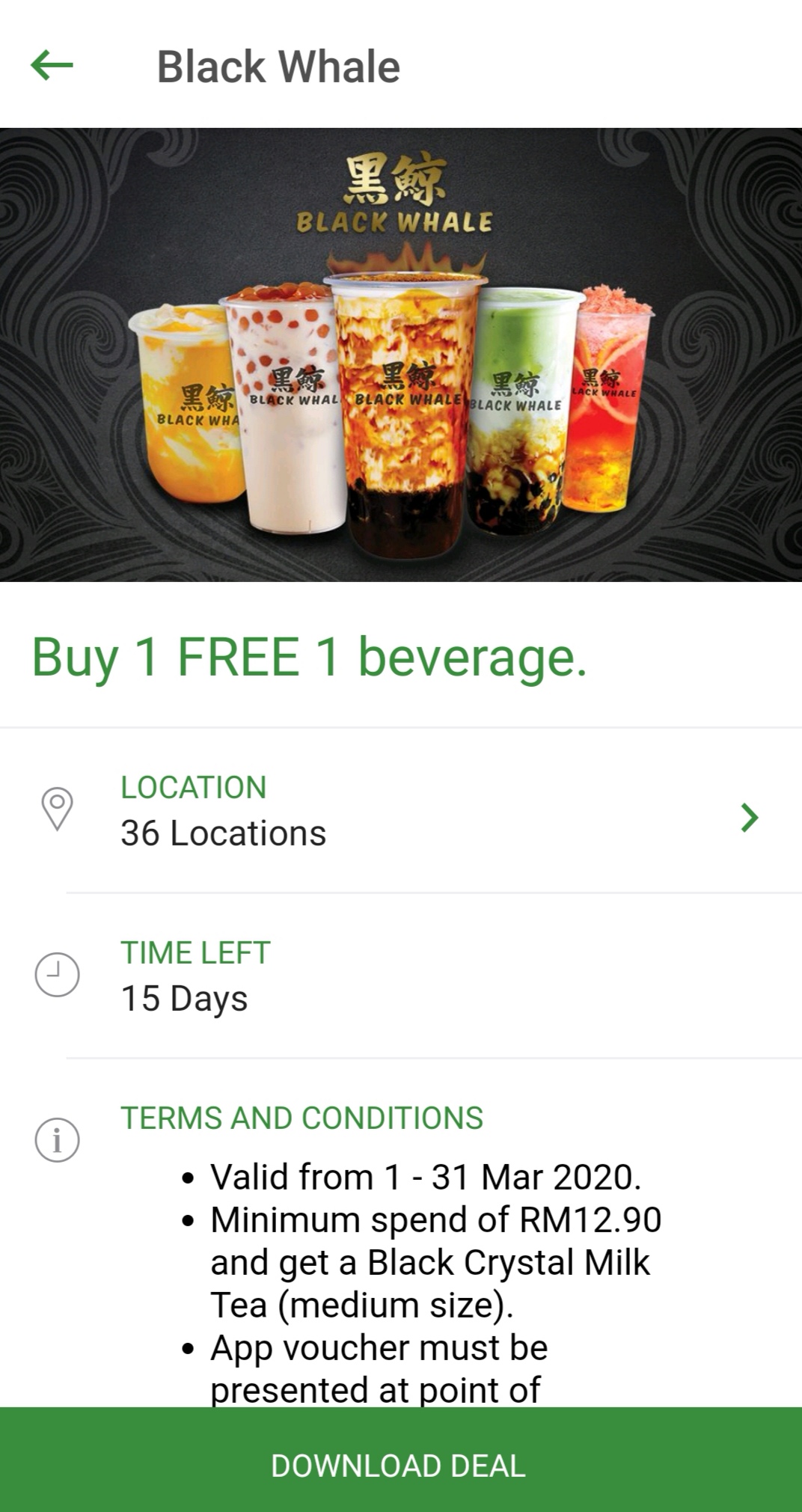Tap the Download Deal button
Screen dimensions: 802x1512
coord(401,1465)
